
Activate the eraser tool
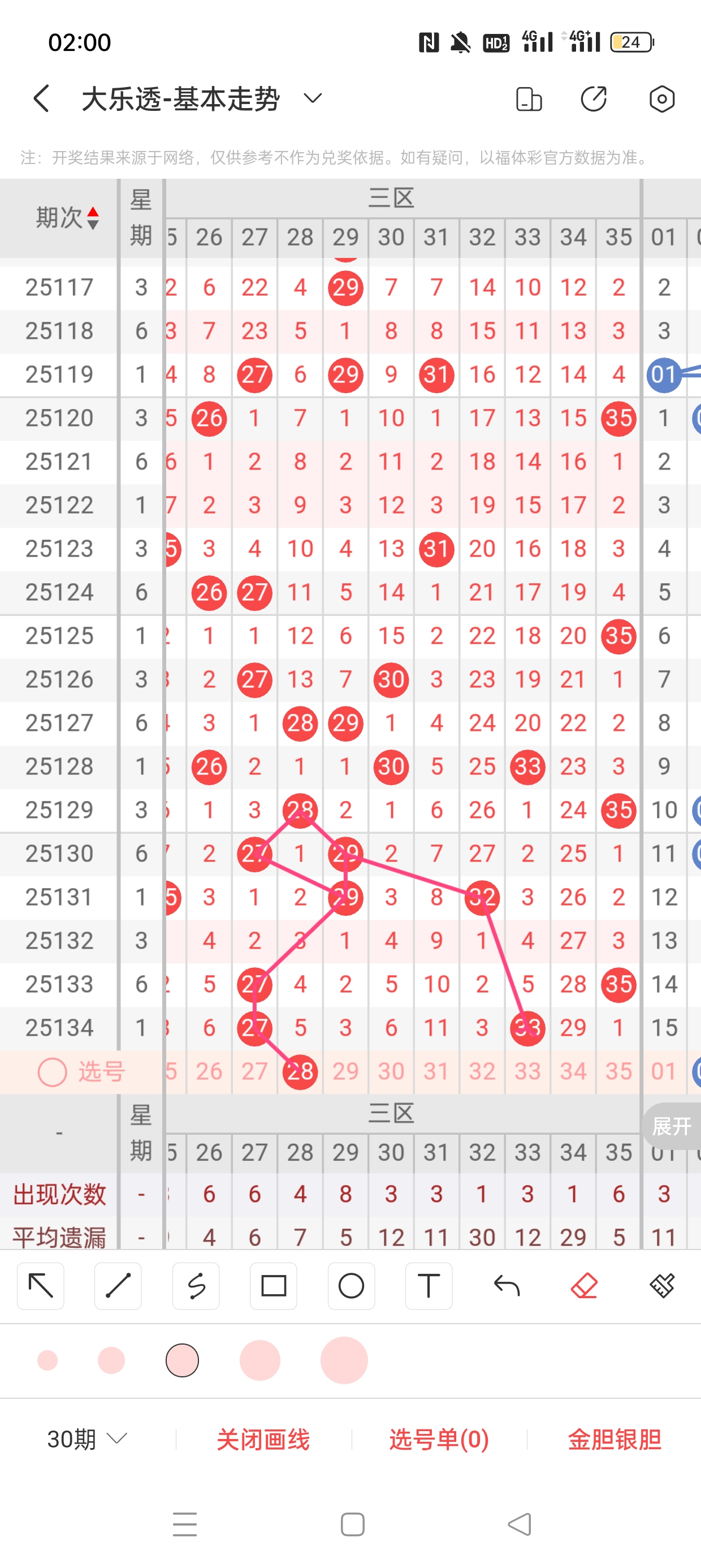[x=584, y=1286]
